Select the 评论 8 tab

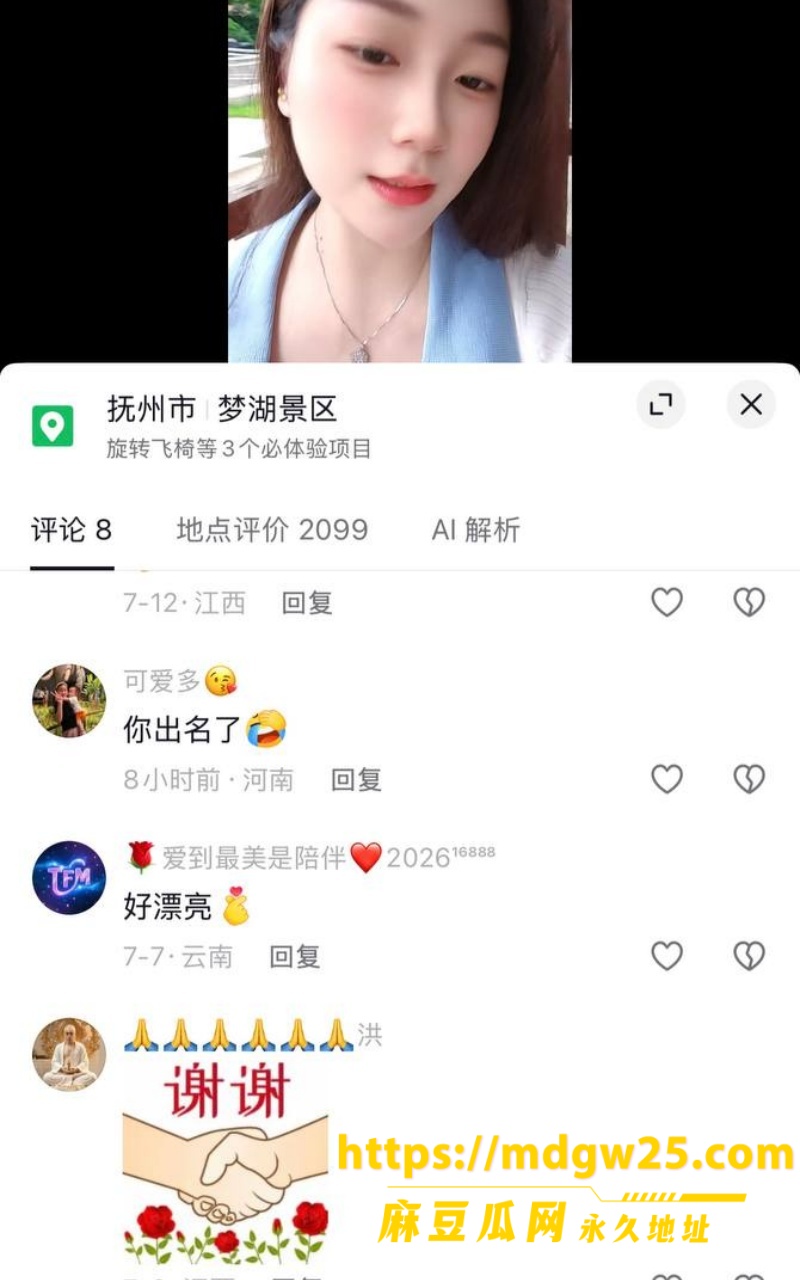point(71,529)
